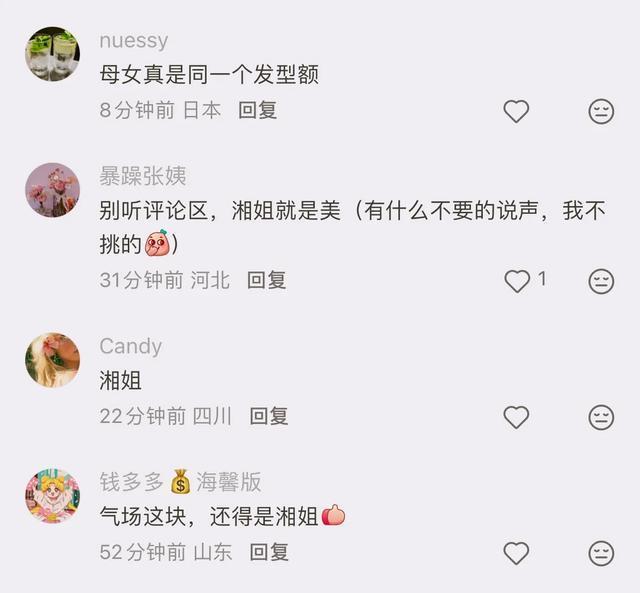Screen dimensions: 640x593
Task: Dislike Candy's comment
Action: 601,417
